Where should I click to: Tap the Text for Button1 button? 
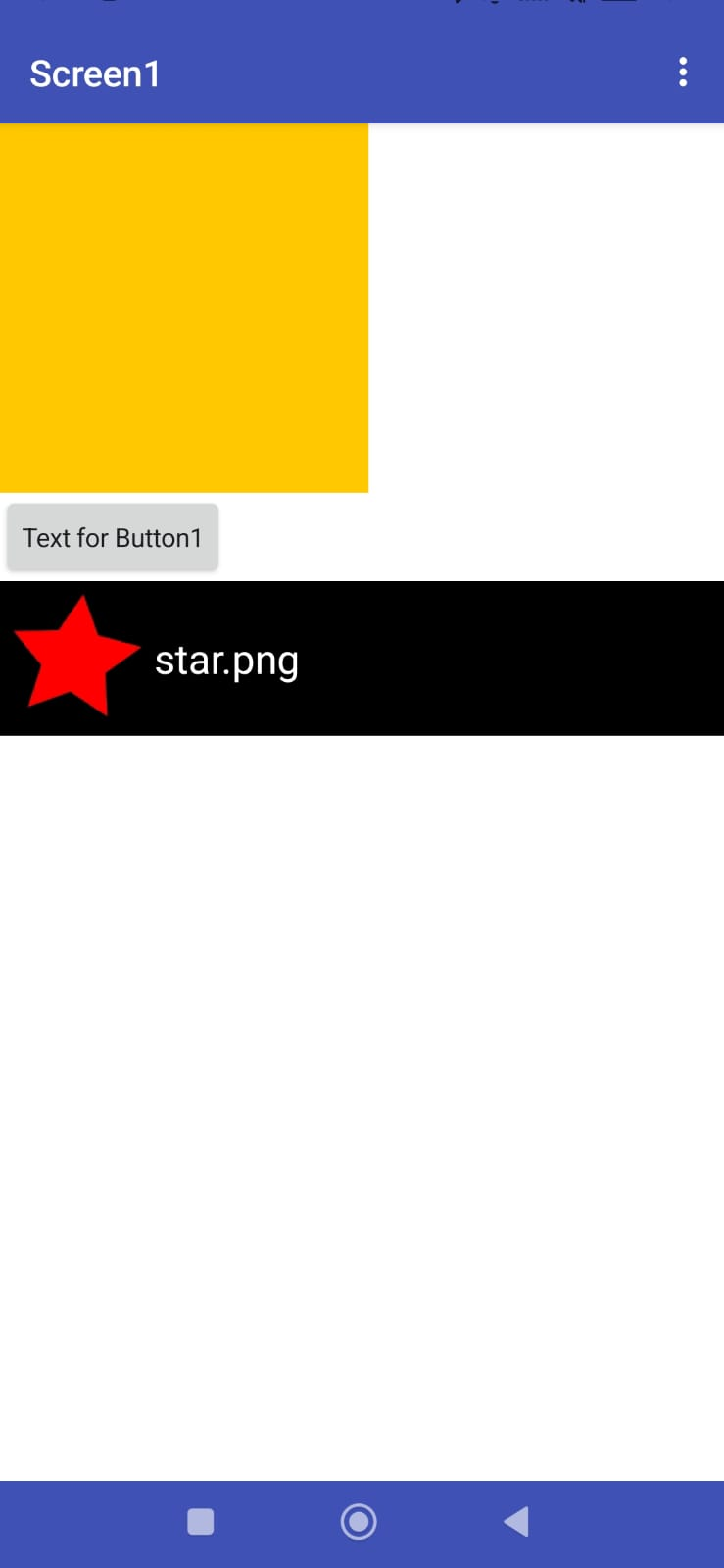113,537
